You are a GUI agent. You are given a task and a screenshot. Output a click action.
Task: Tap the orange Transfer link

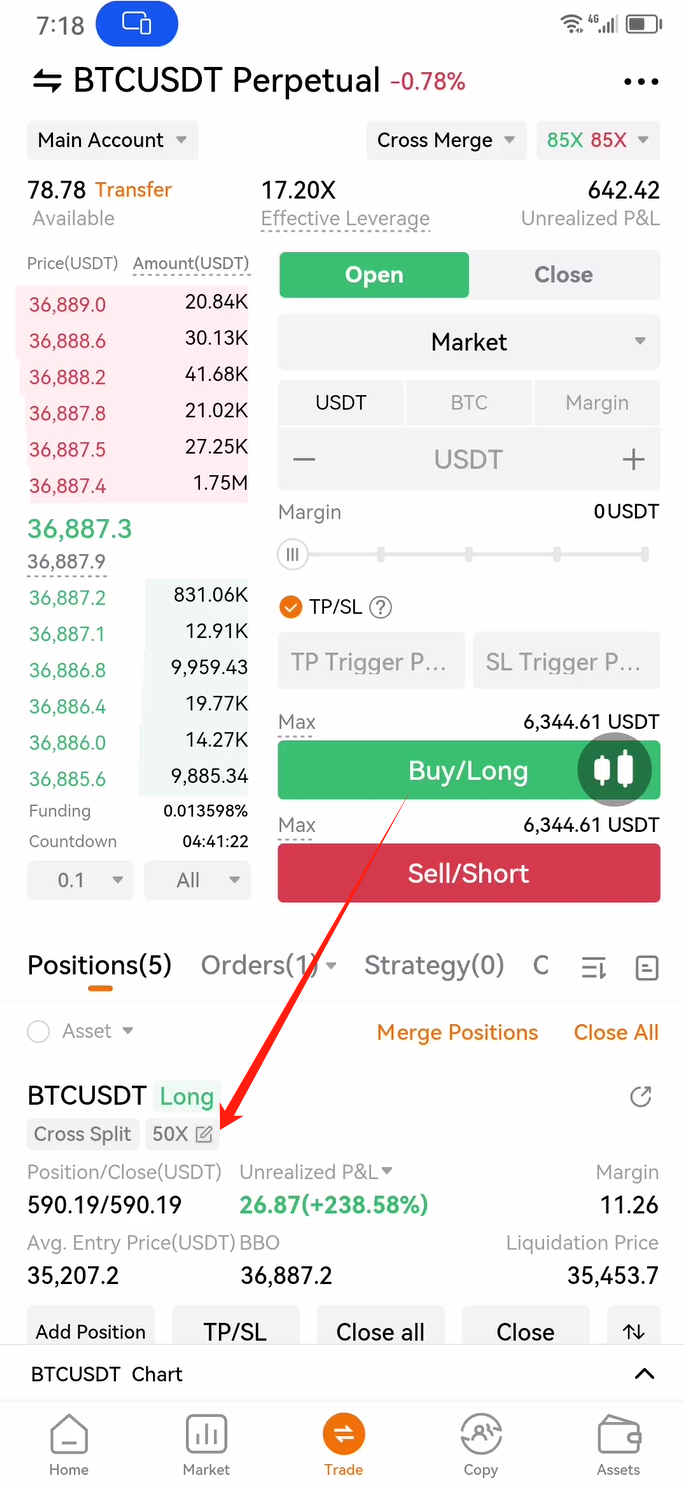point(133,189)
